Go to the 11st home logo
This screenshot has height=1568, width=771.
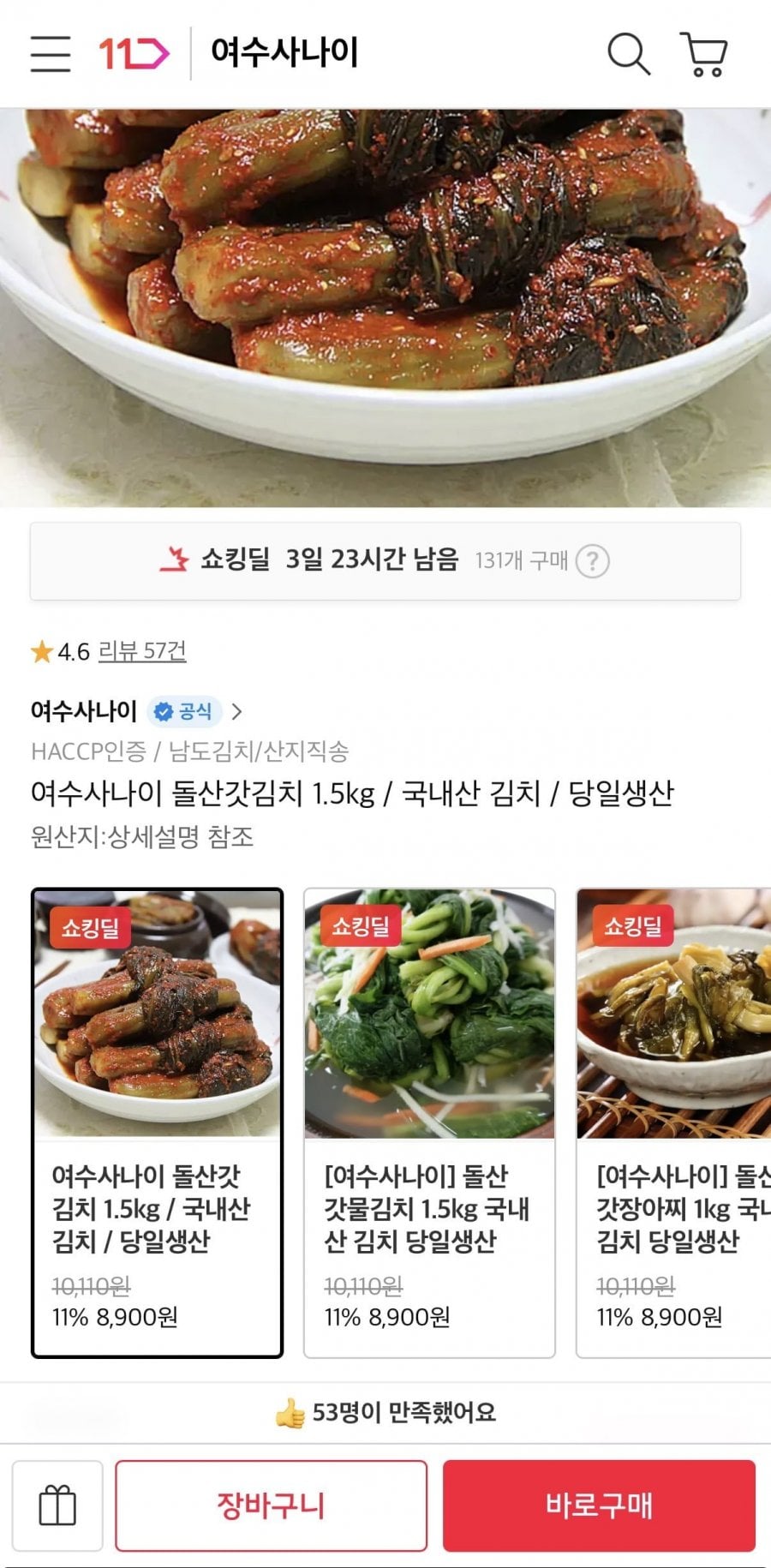click(x=134, y=53)
